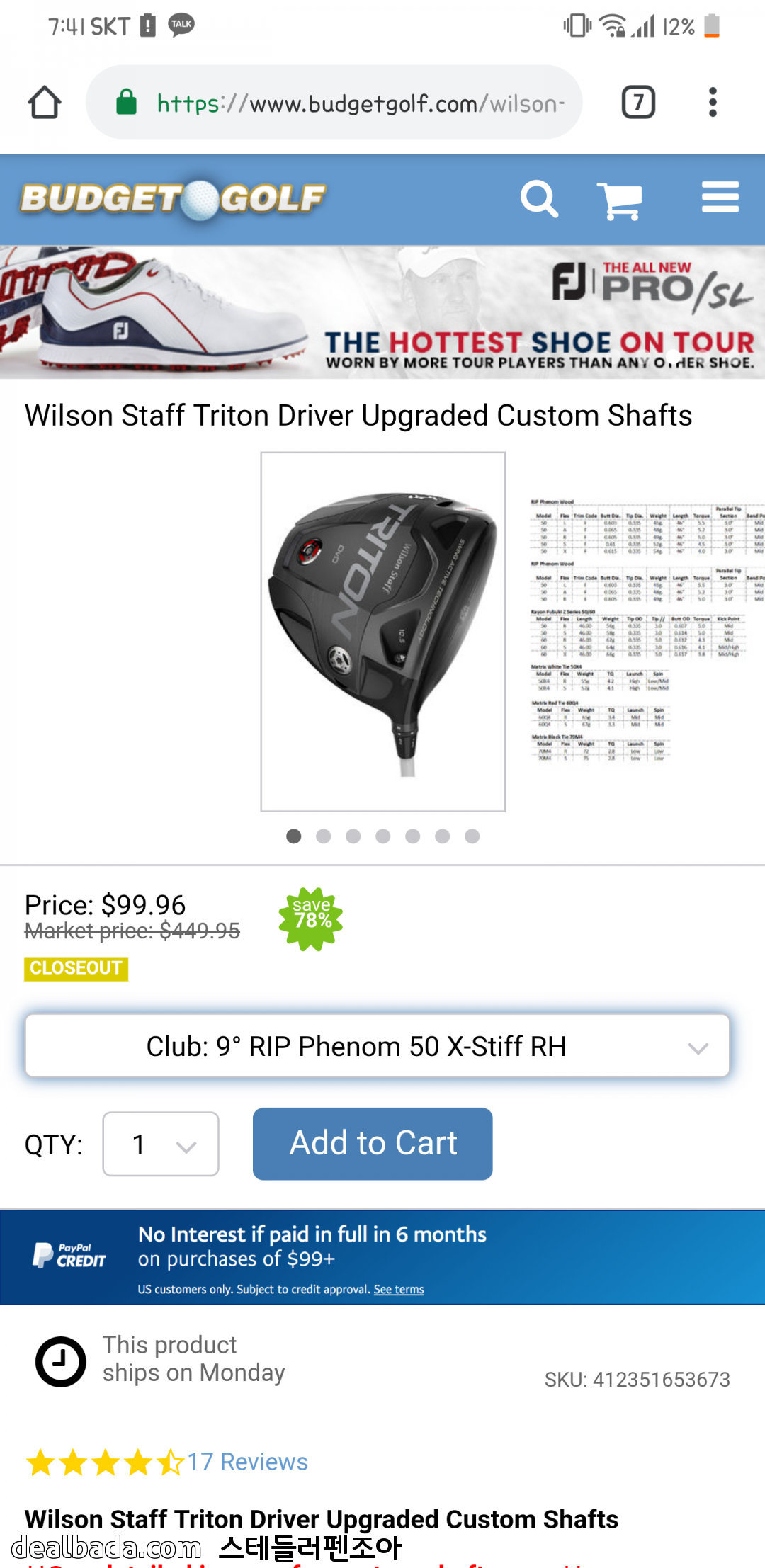Expand the Club selection dropdown
This screenshot has height=1568, width=765.
pos(377,1046)
